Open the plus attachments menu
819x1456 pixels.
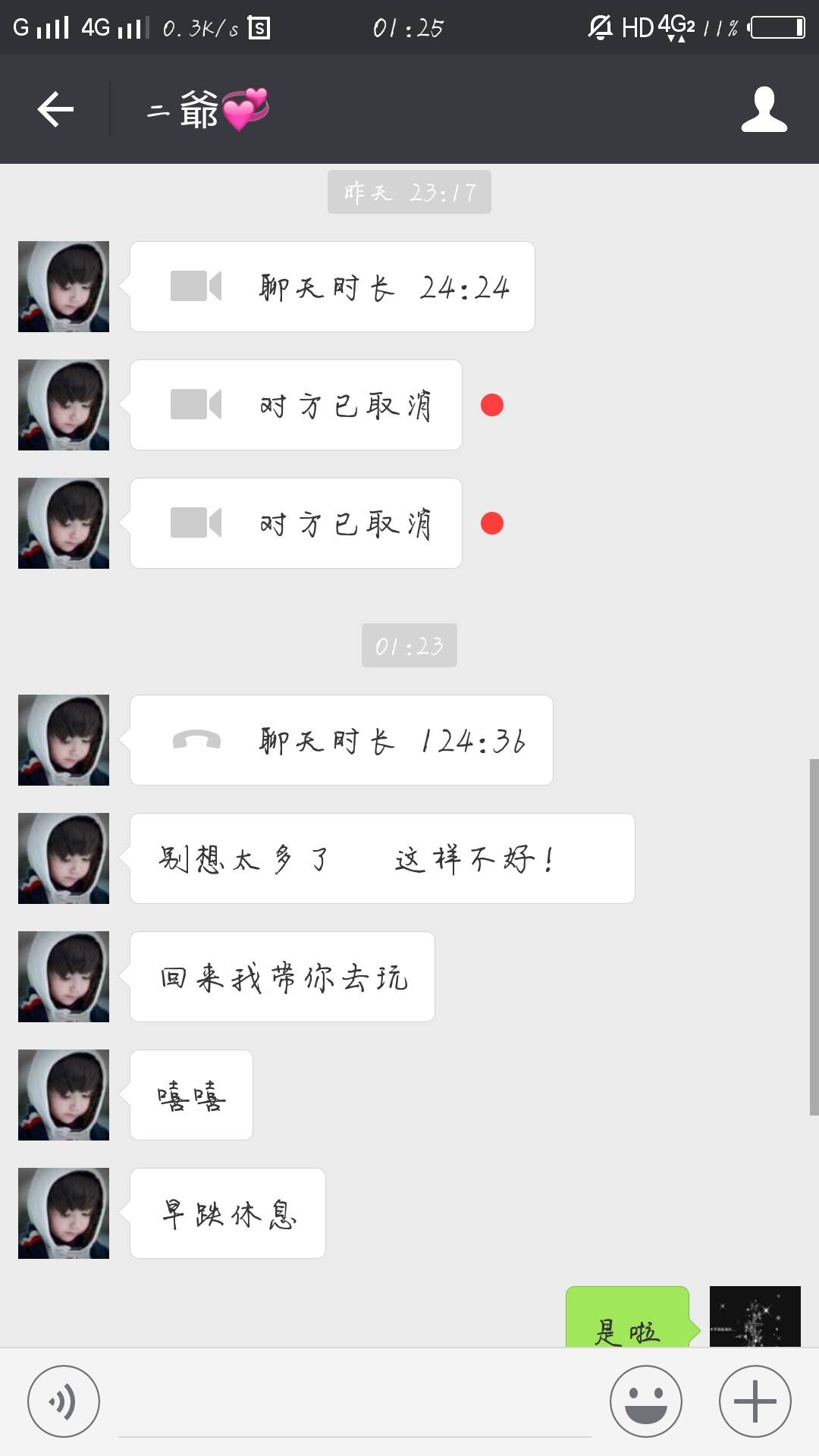tap(755, 1401)
